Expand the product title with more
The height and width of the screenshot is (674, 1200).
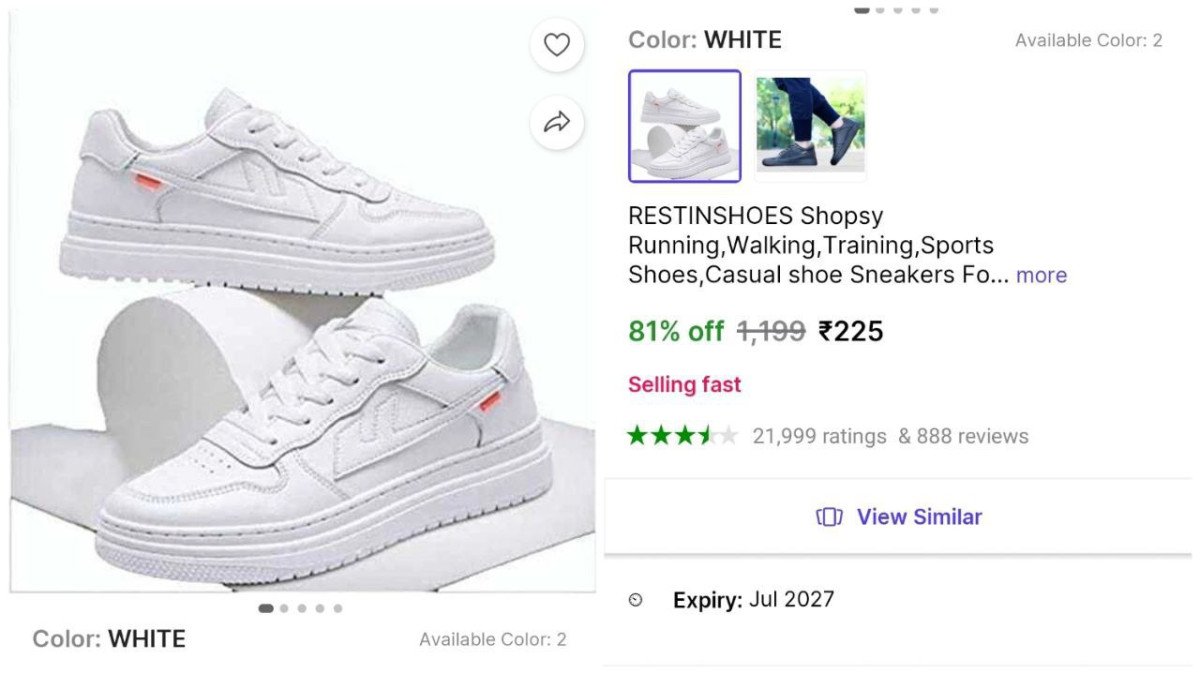click(1041, 275)
